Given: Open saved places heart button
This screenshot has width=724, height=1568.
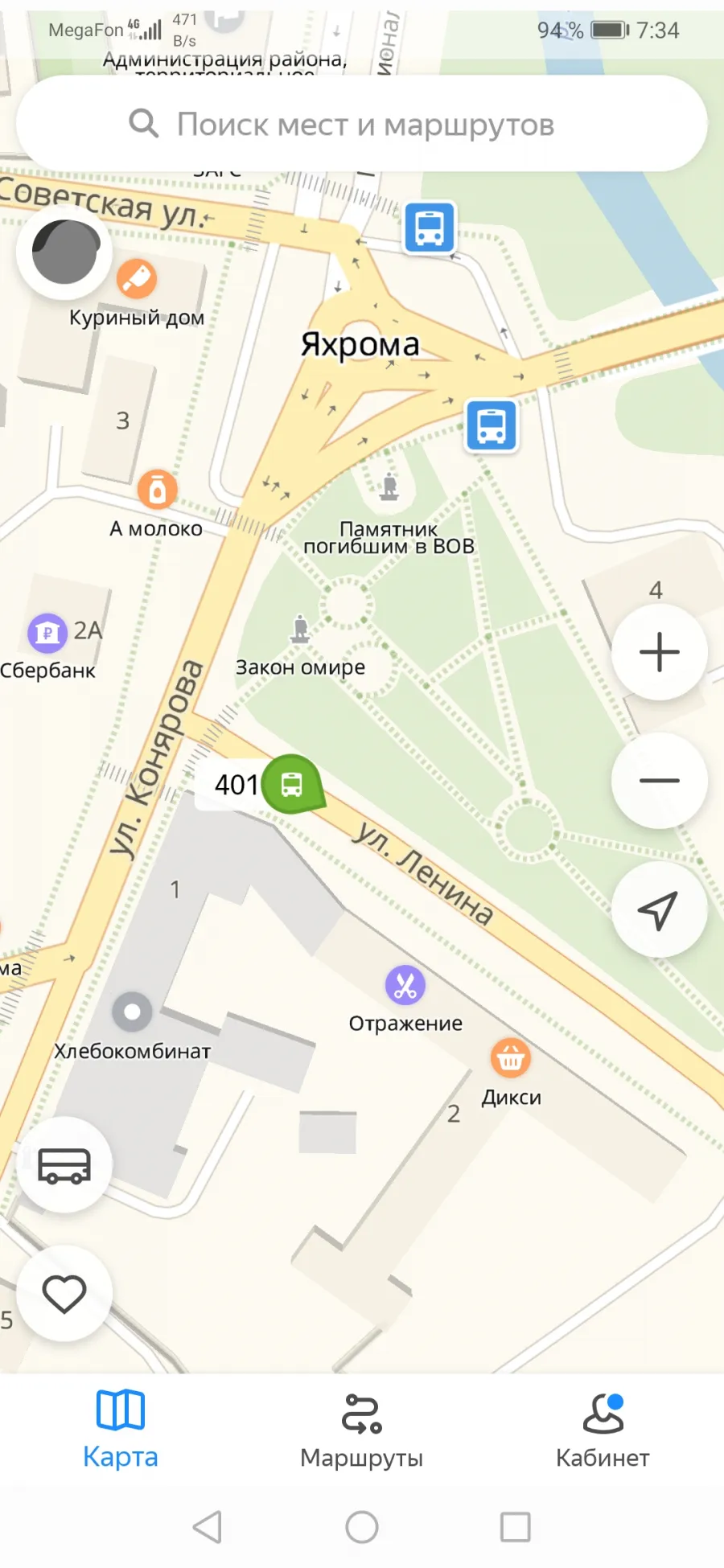Looking at the screenshot, I should (64, 1293).
